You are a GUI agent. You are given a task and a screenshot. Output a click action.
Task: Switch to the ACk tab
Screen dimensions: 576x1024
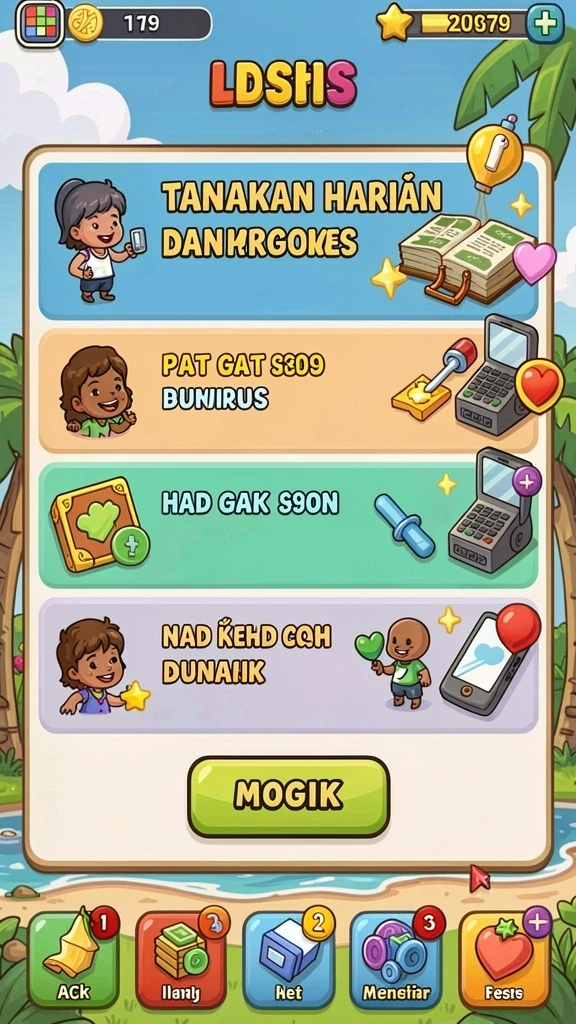[73, 960]
